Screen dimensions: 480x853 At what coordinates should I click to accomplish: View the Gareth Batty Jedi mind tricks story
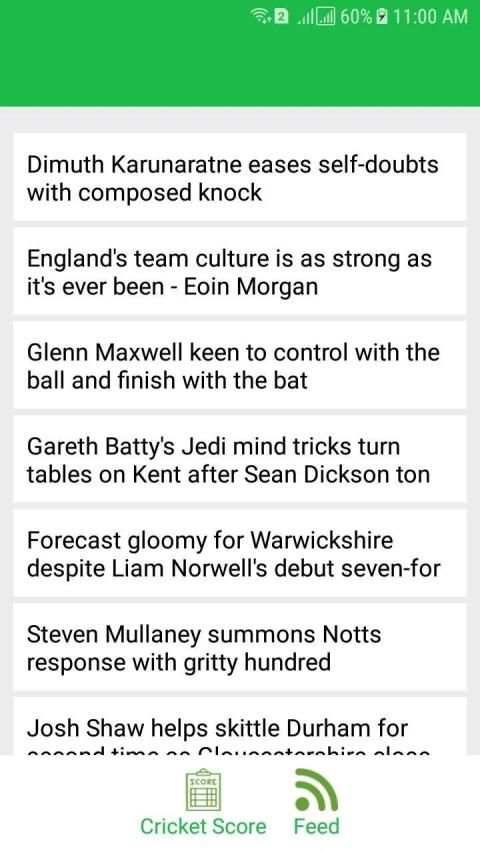tap(239, 460)
